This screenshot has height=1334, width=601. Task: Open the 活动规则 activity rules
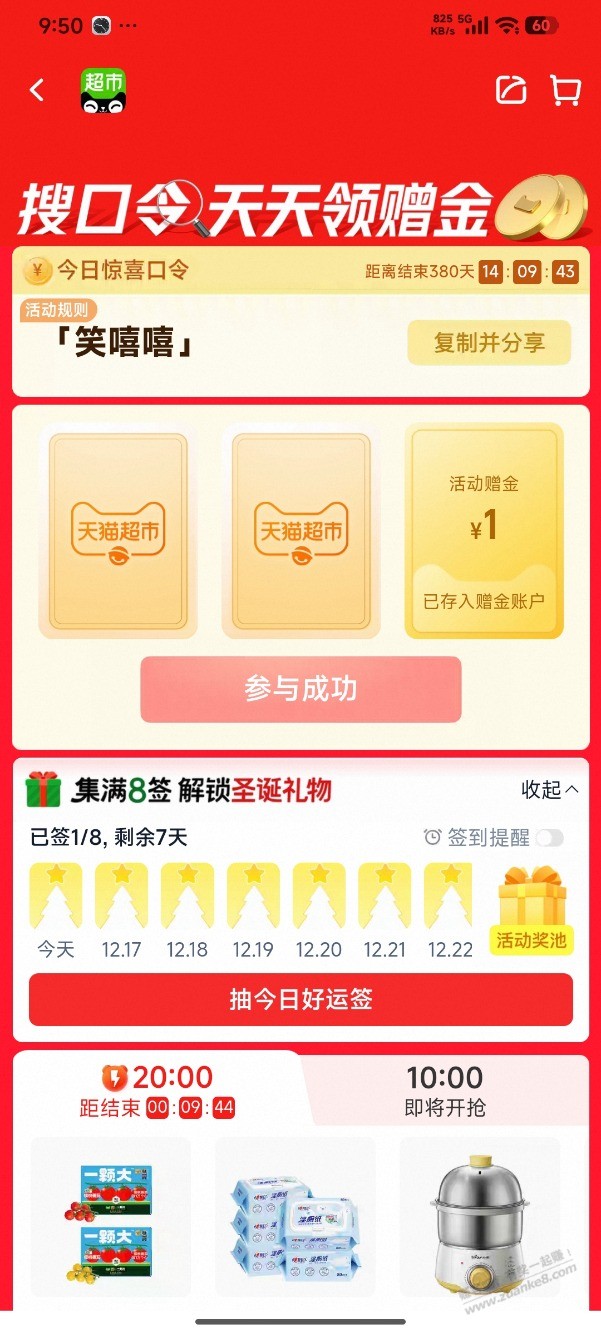coord(56,310)
